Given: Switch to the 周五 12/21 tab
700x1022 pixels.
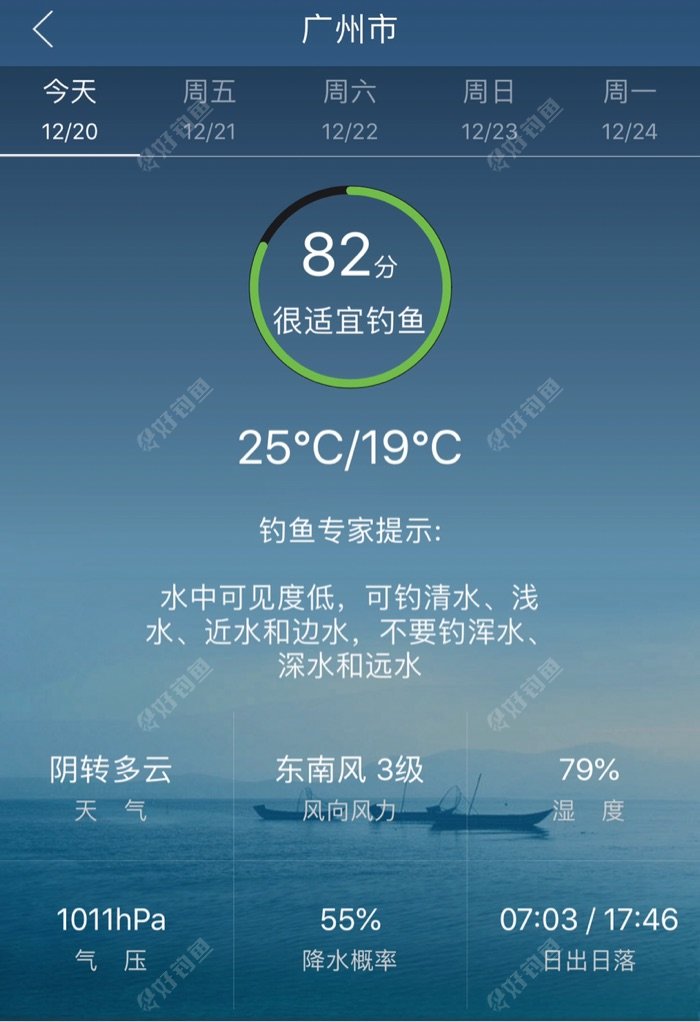Looking at the screenshot, I should tap(210, 111).
